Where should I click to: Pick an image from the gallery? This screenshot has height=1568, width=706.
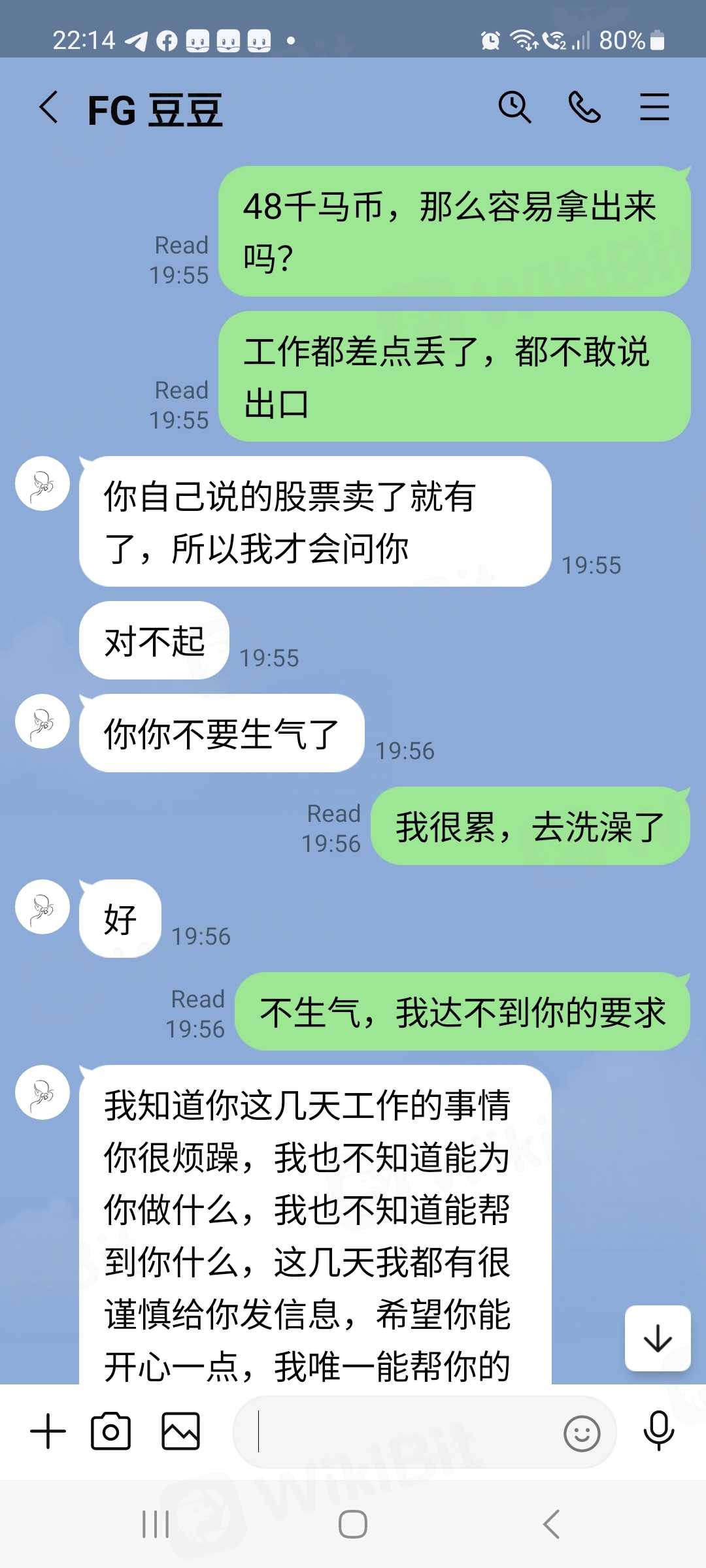(180, 1432)
